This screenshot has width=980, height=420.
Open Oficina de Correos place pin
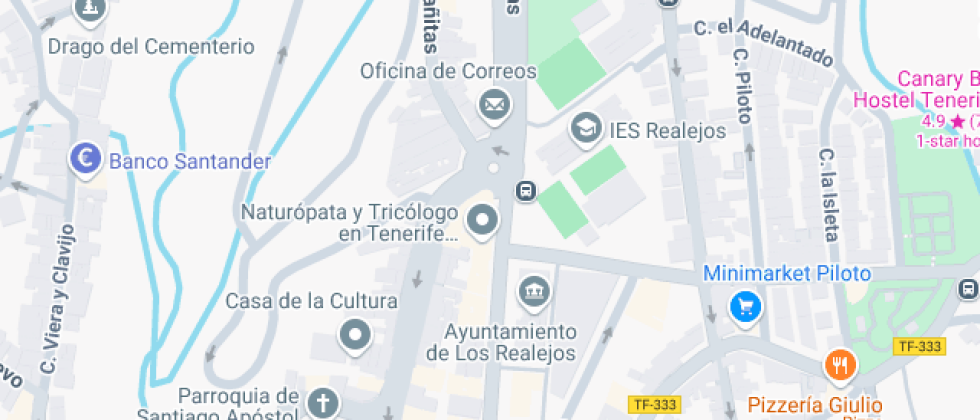click(494, 103)
